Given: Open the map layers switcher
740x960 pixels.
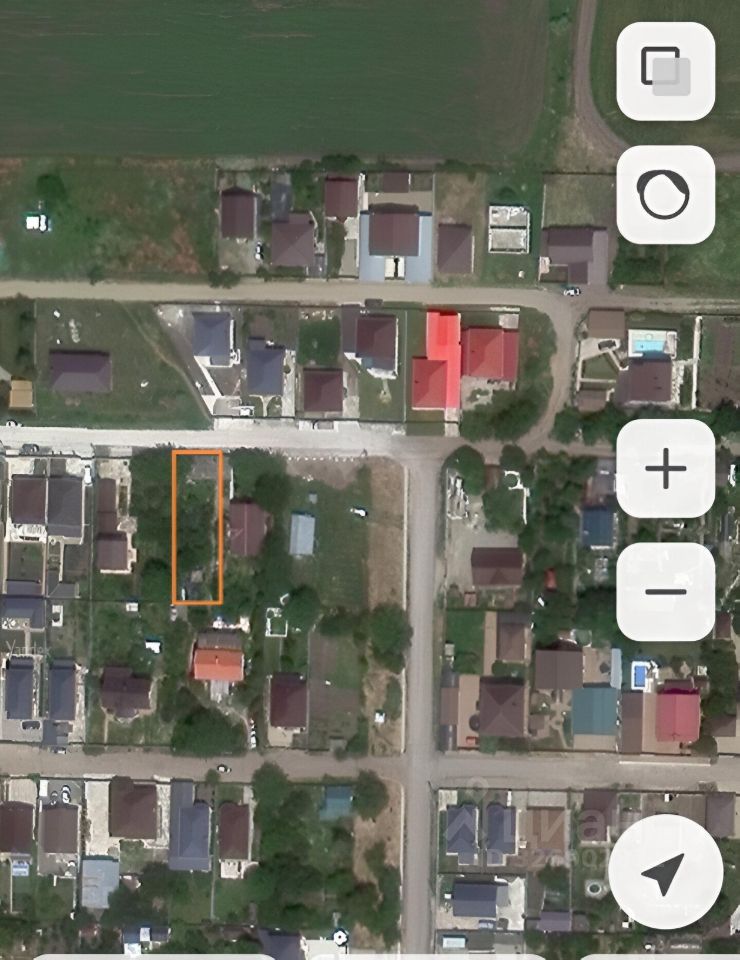Looking at the screenshot, I should pos(665,71).
